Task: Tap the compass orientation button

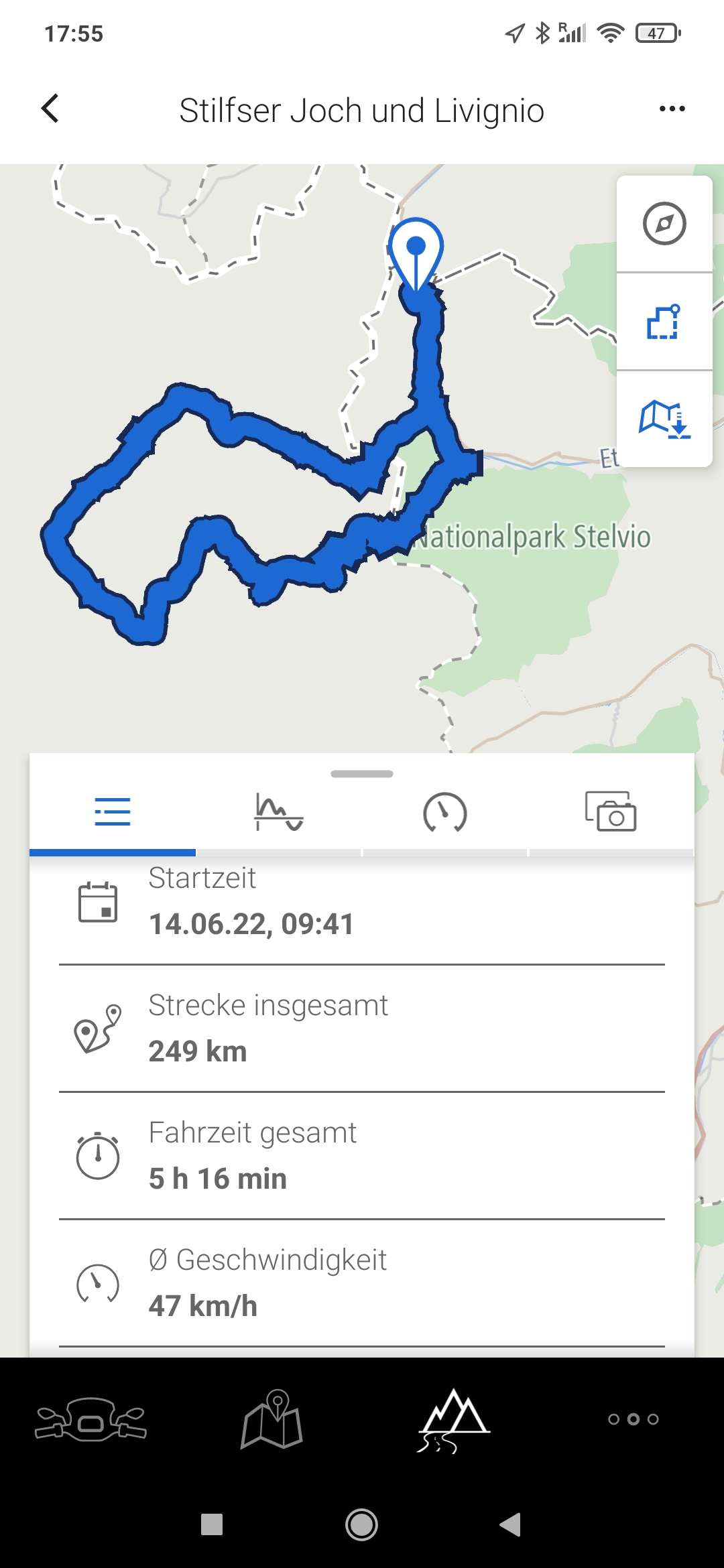Action: point(664,224)
